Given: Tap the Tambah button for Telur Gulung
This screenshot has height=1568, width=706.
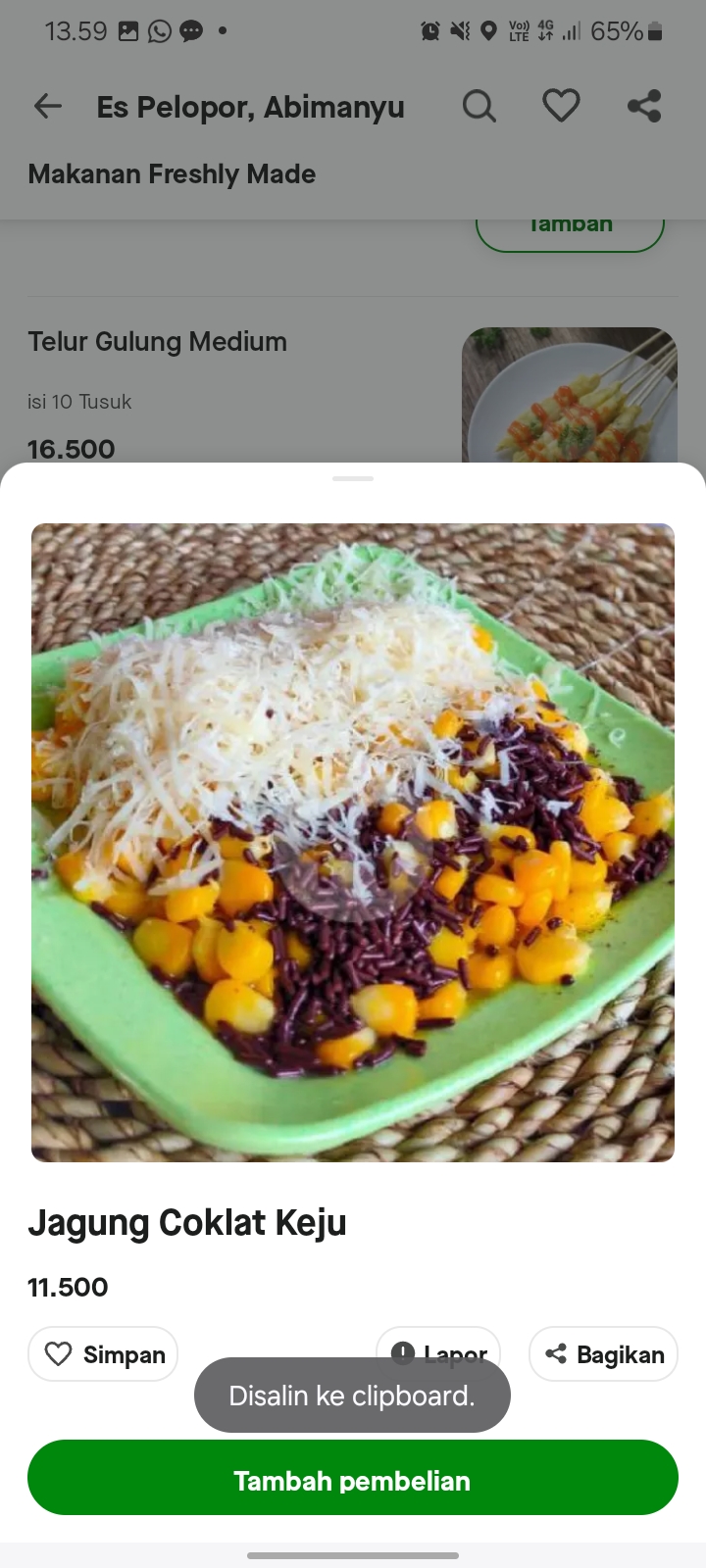Looking at the screenshot, I should (x=569, y=223).
